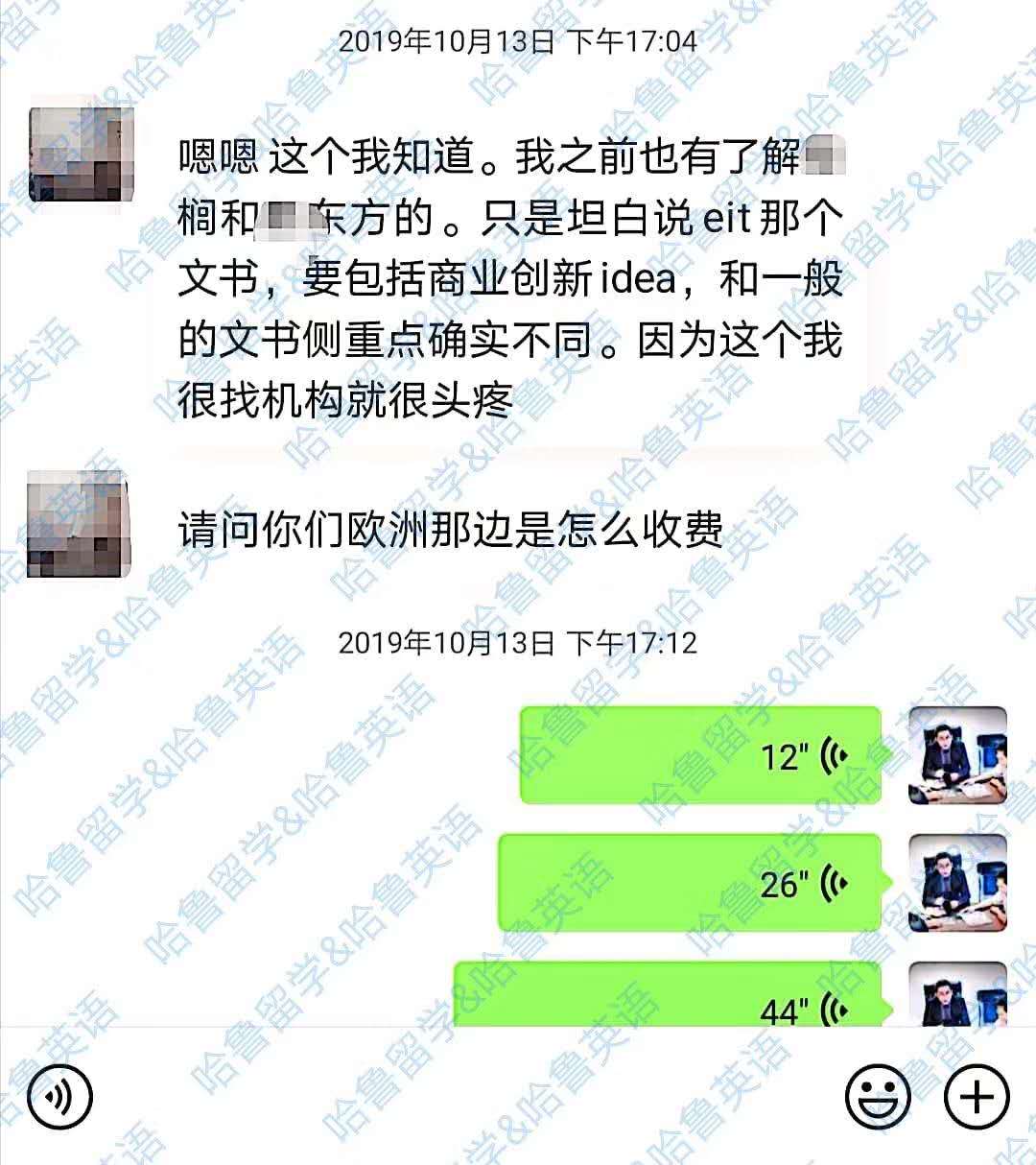Open sender's avatar beside 请问你们欧洲那边 message
The width and height of the screenshot is (1036, 1165).
(79, 524)
